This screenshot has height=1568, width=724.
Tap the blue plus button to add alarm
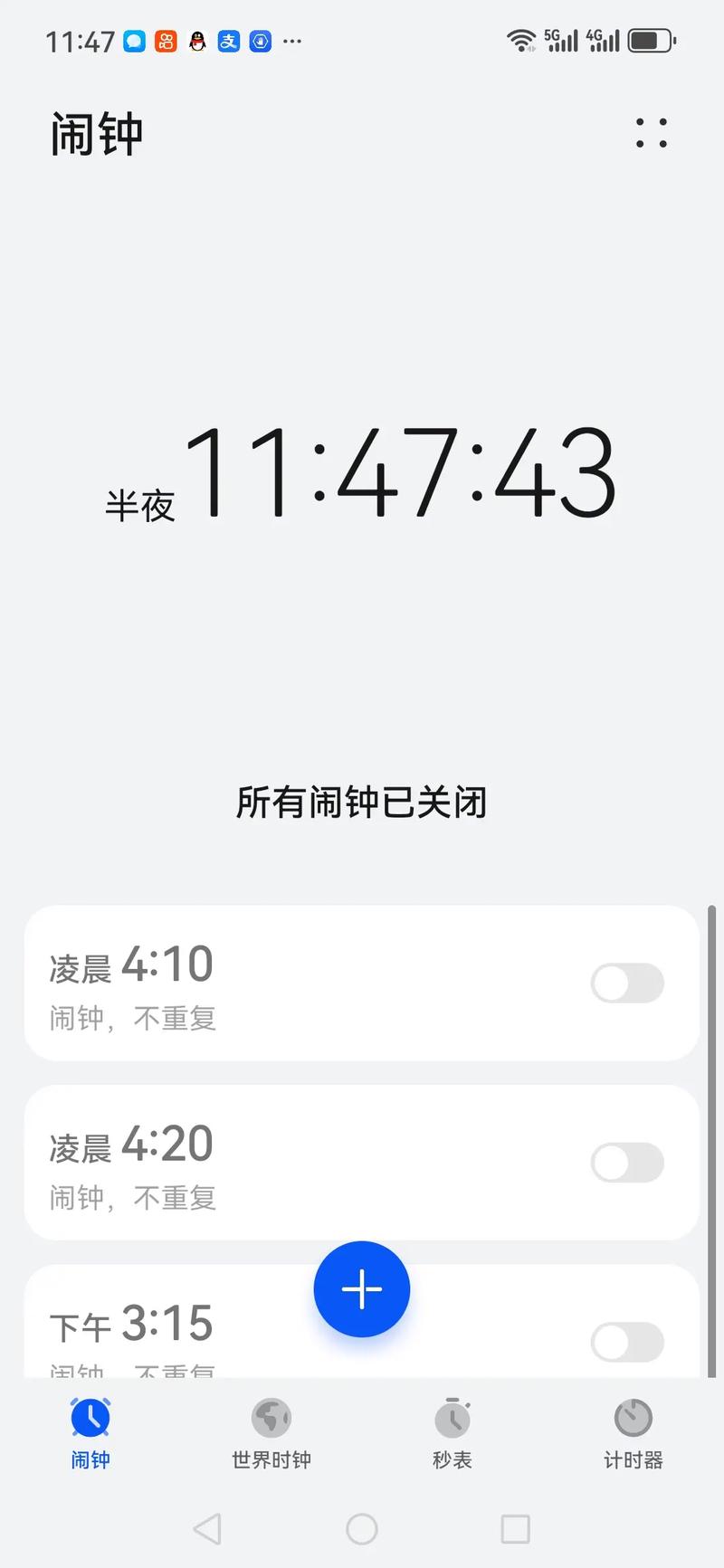click(362, 1288)
